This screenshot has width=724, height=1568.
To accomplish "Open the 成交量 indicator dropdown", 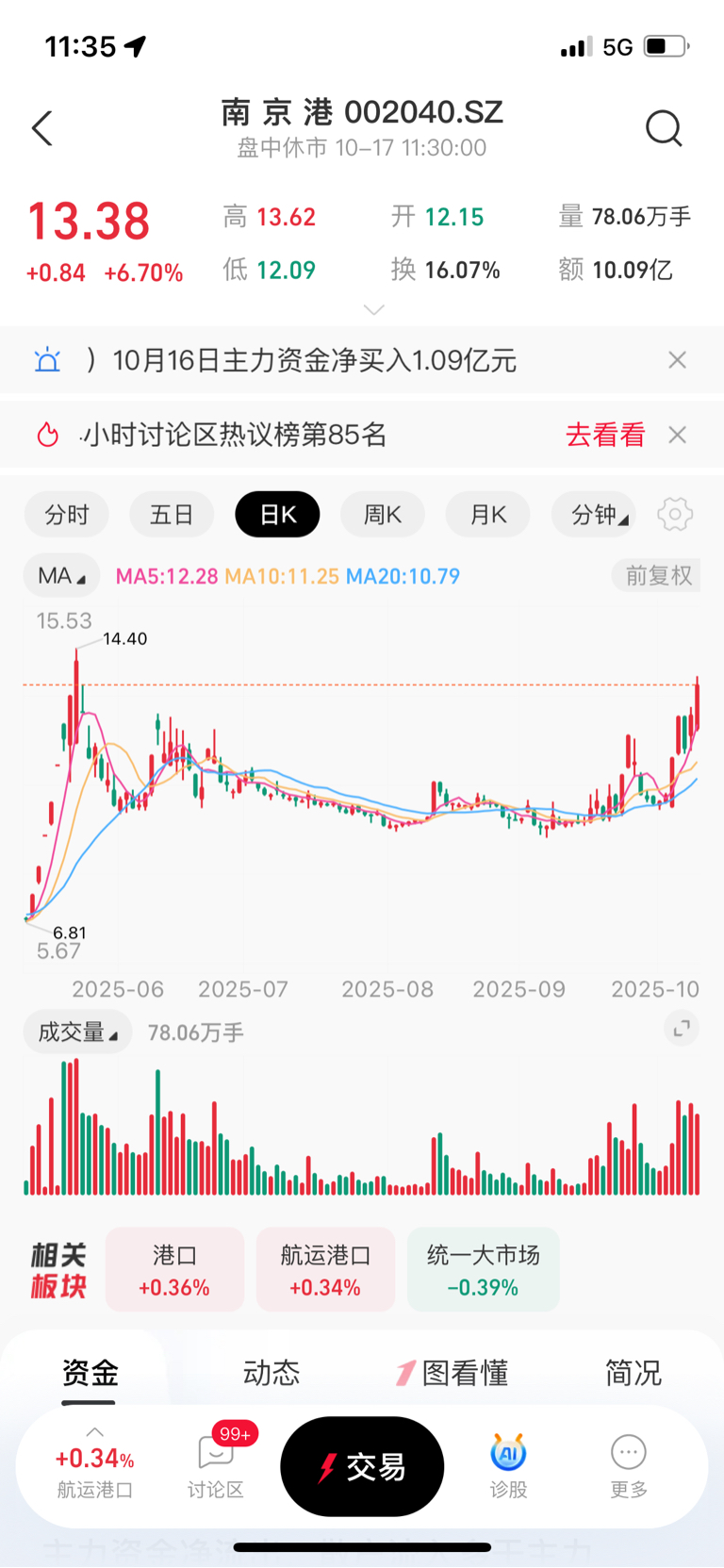I will tap(77, 1032).
